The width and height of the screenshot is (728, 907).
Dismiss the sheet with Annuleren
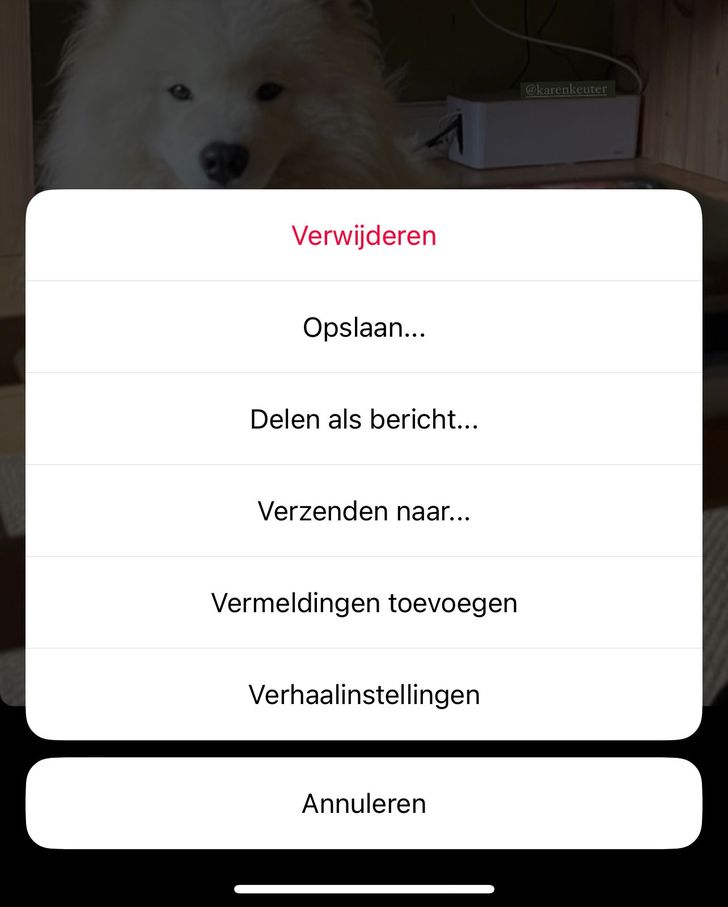click(364, 804)
